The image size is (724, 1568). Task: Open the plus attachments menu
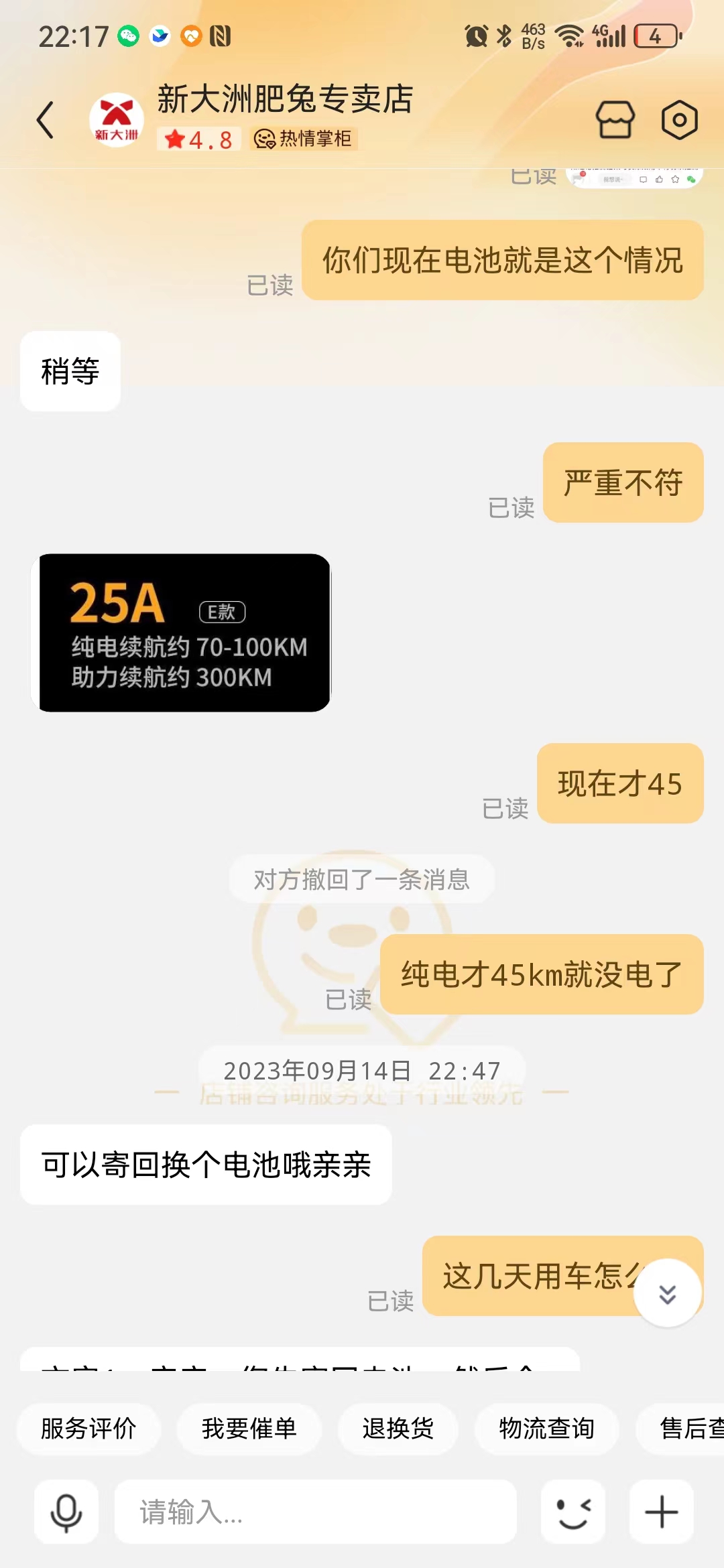[661, 1512]
